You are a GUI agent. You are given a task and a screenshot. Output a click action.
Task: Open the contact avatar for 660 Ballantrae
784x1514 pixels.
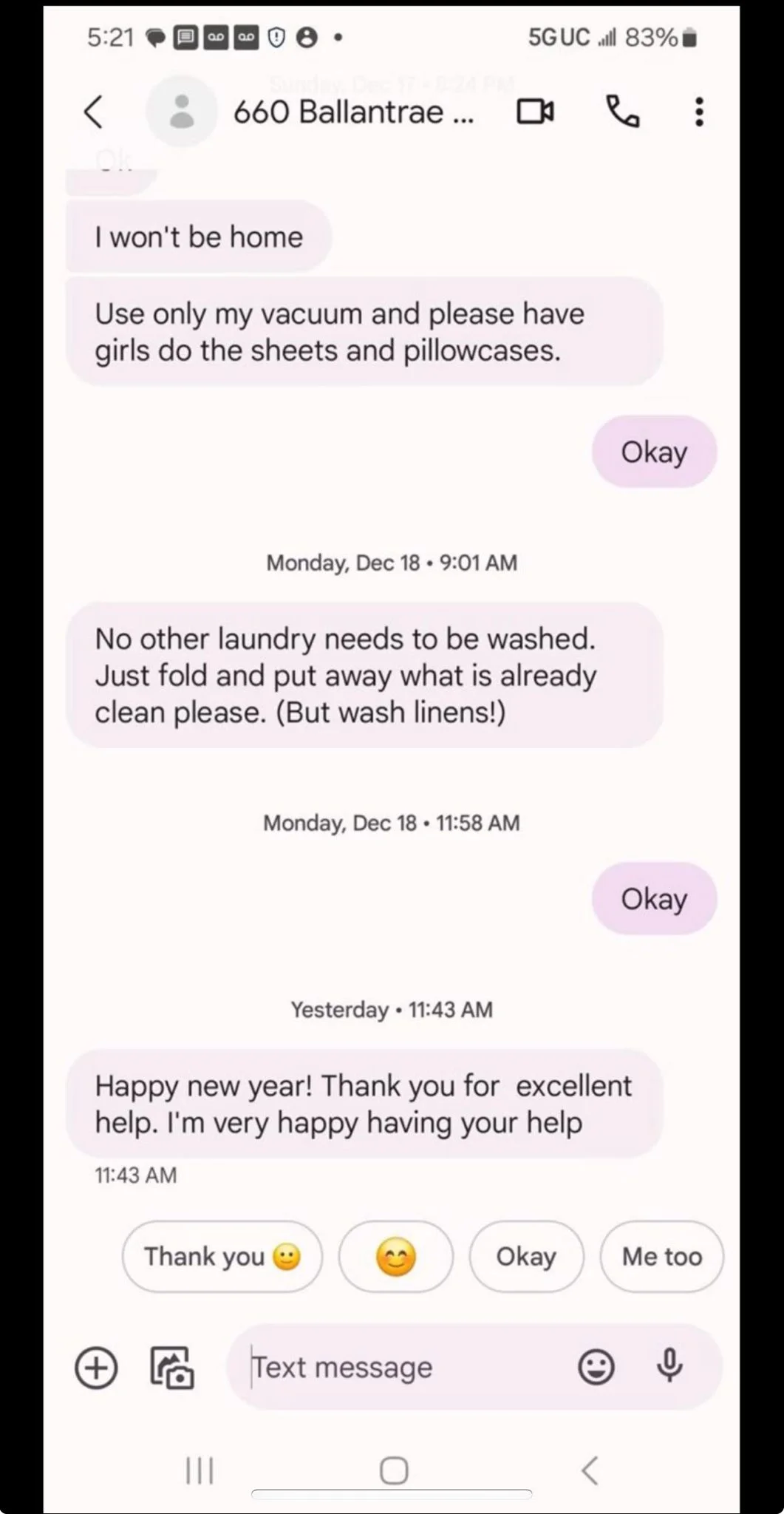(x=182, y=112)
